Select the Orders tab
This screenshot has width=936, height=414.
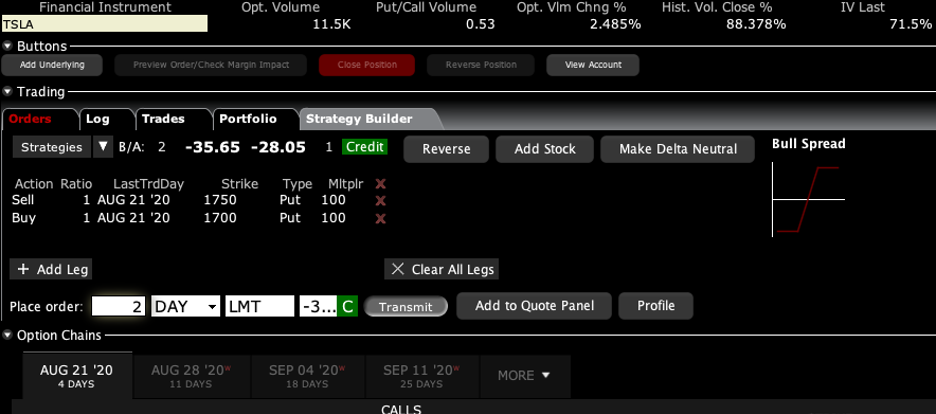(30, 119)
